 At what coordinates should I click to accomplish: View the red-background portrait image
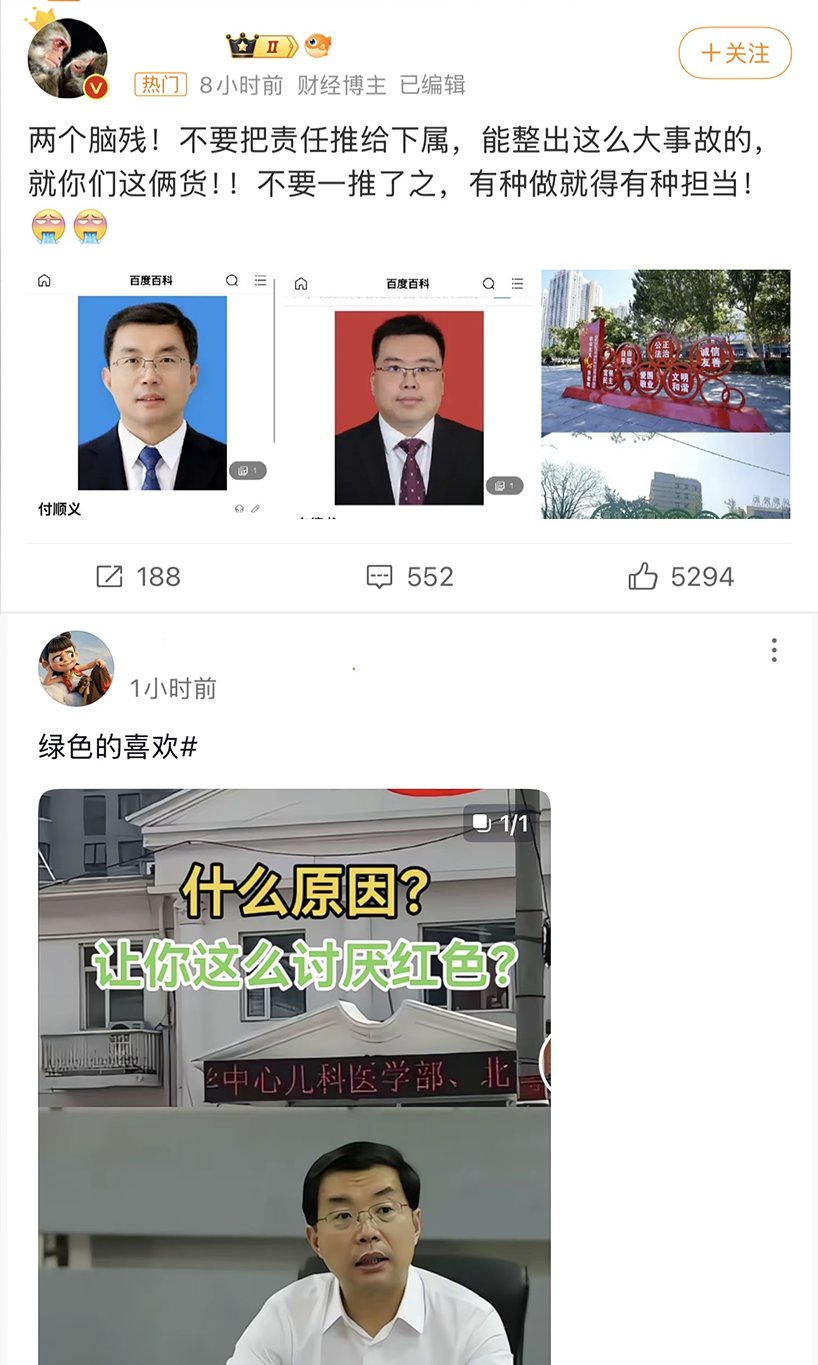[x=408, y=407]
